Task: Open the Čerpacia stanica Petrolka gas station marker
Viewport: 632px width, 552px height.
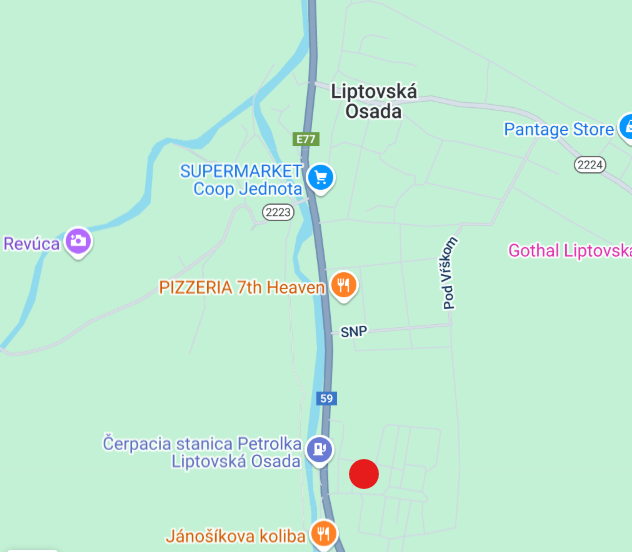Action: tap(319, 451)
